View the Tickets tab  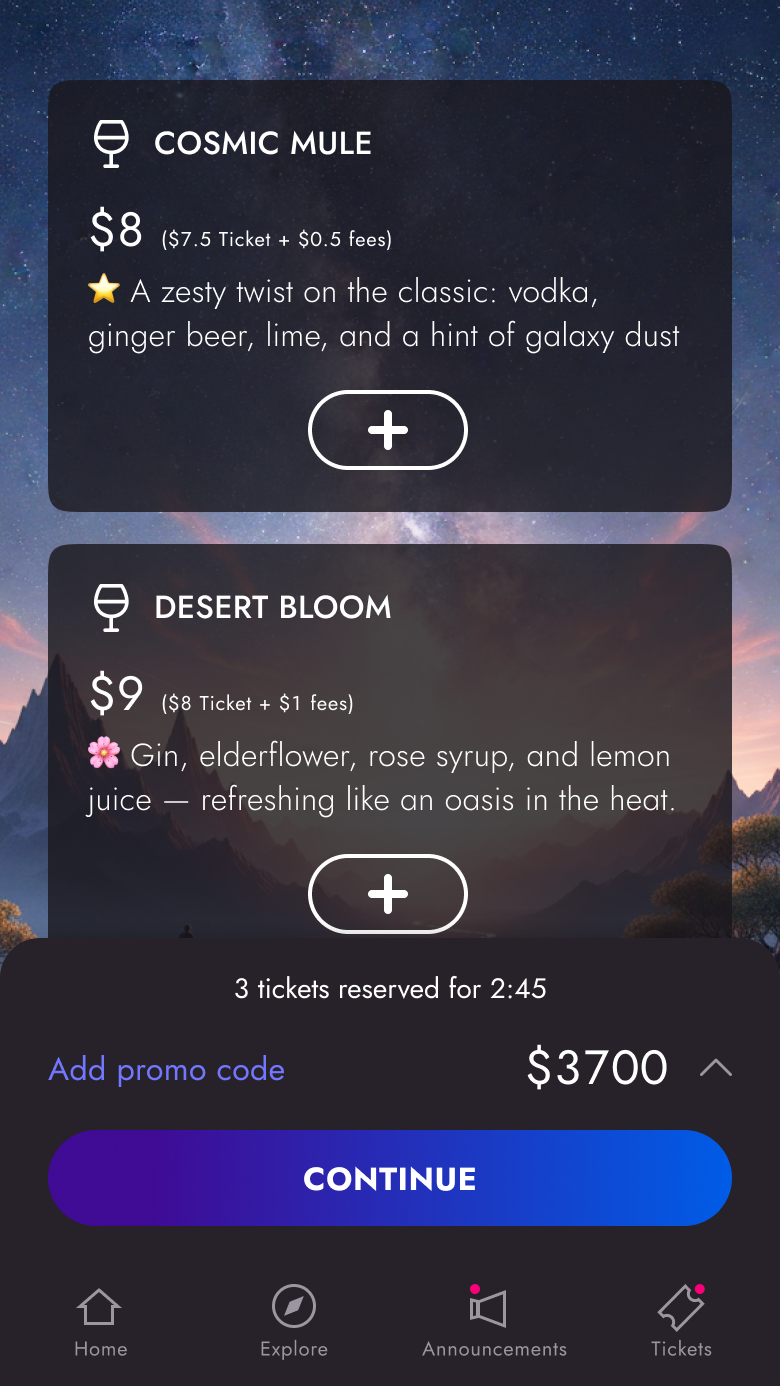(681, 1322)
